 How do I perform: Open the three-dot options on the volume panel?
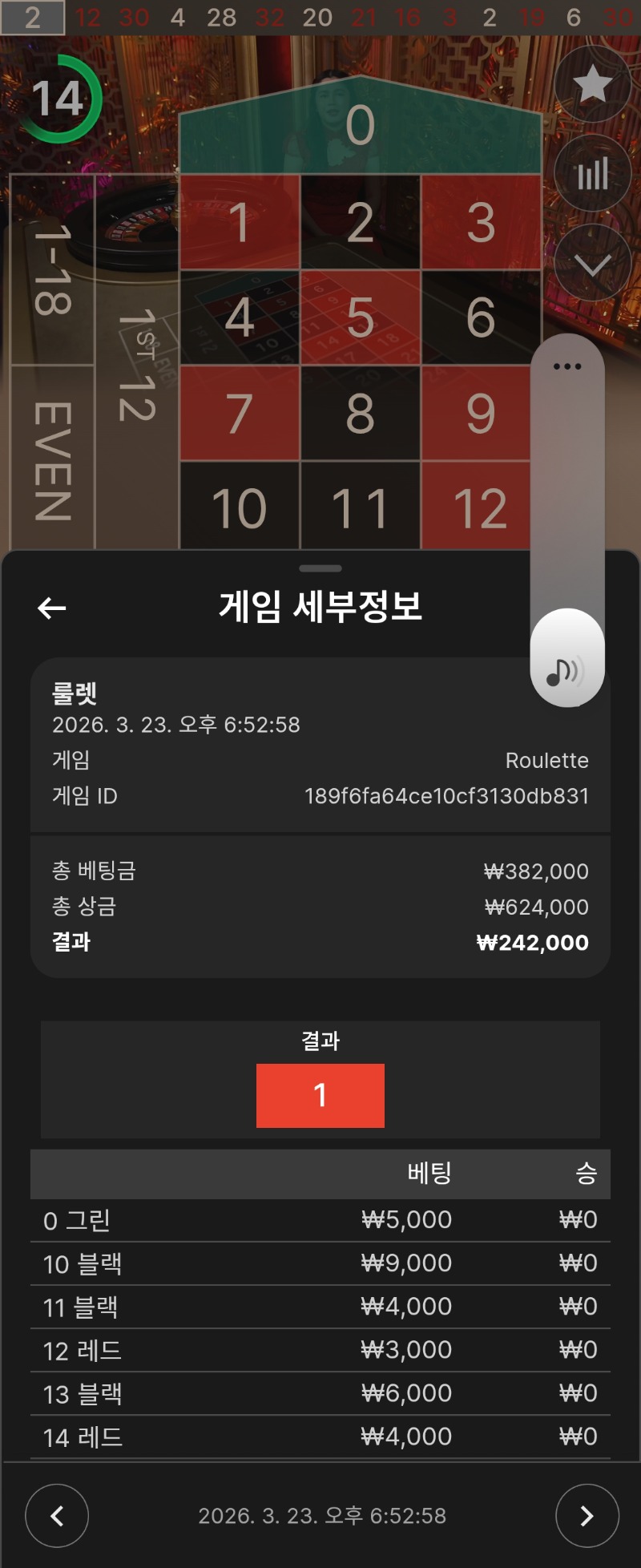567,366
